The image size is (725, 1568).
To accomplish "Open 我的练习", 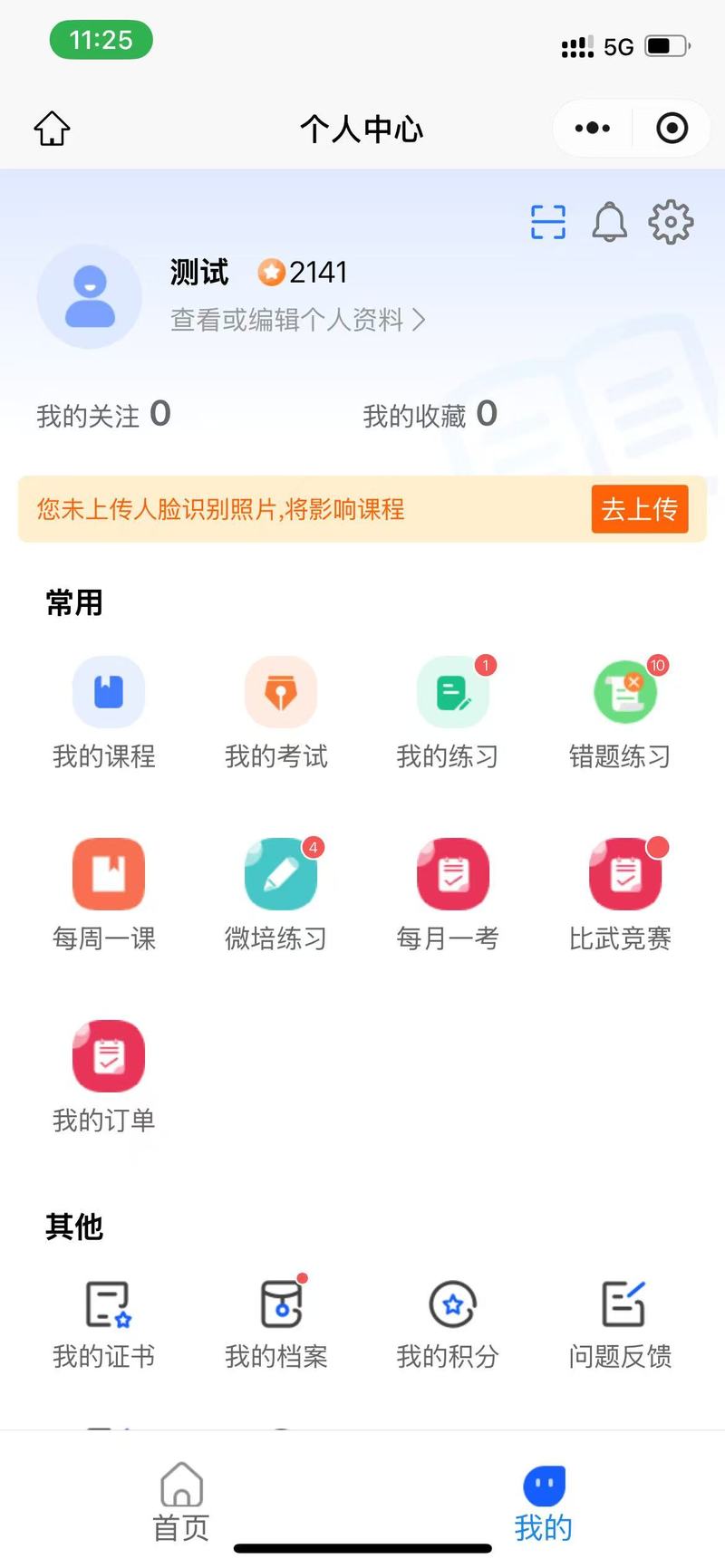I will pos(449,713).
